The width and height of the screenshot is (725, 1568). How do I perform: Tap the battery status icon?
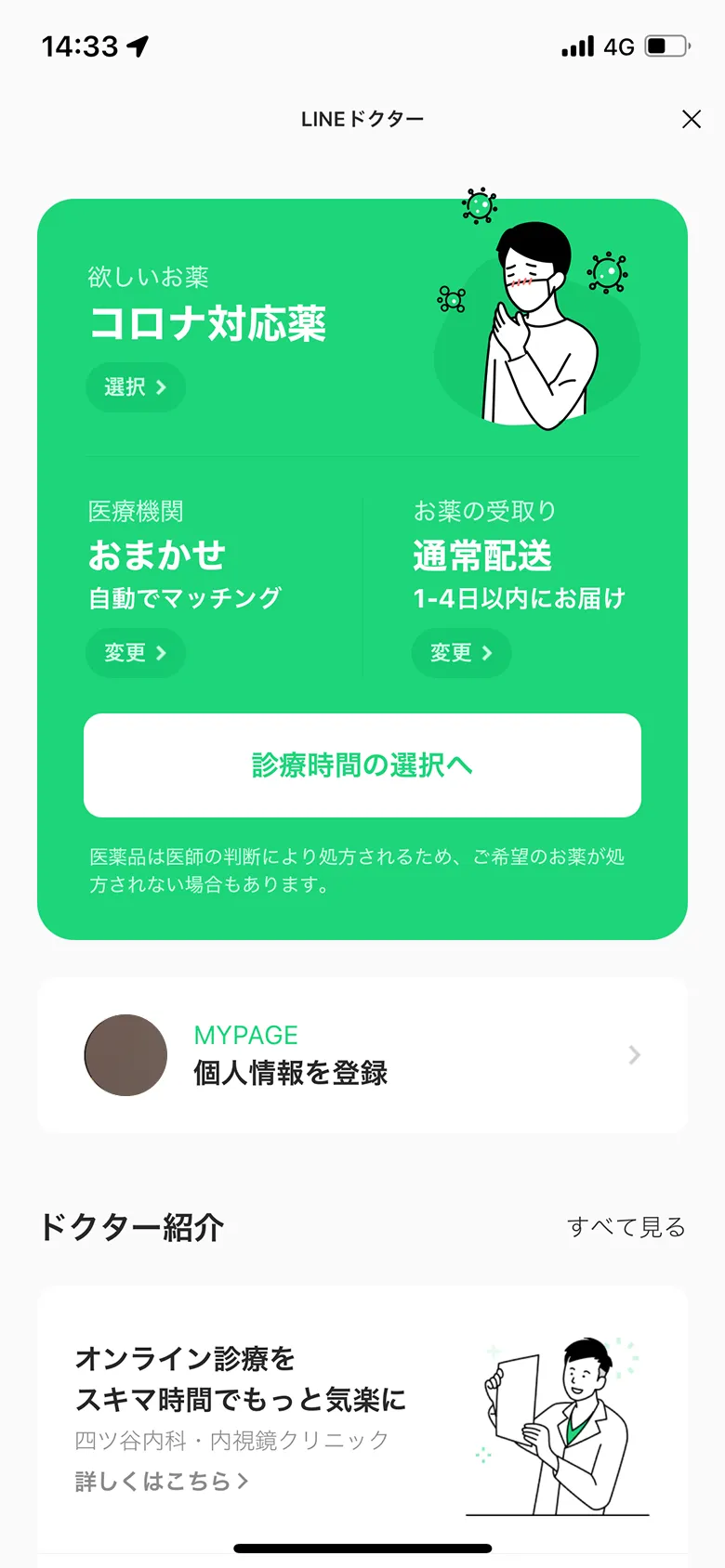point(667,46)
